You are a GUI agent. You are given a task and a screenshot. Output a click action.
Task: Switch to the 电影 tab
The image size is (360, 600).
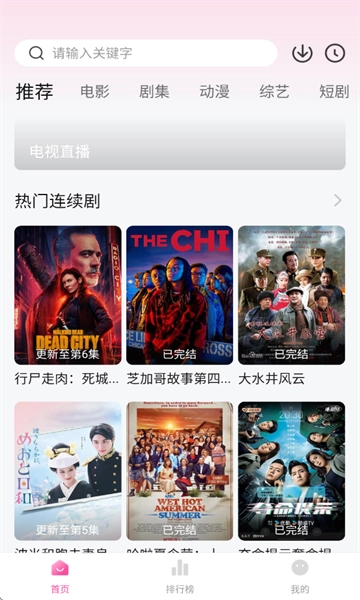click(94, 92)
